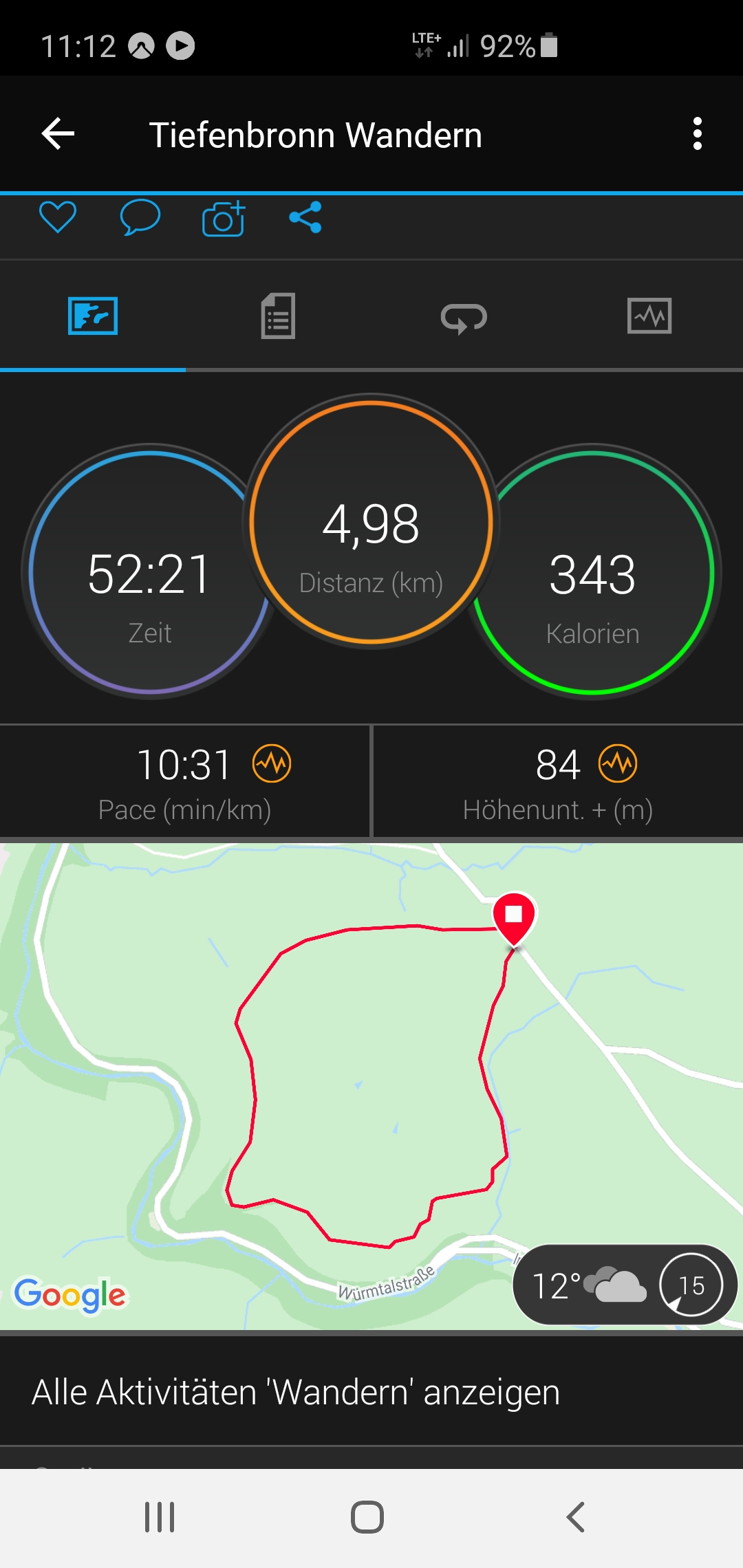Select the overview map tab
The height and width of the screenshot is (1568, 743).
[93, 316]
